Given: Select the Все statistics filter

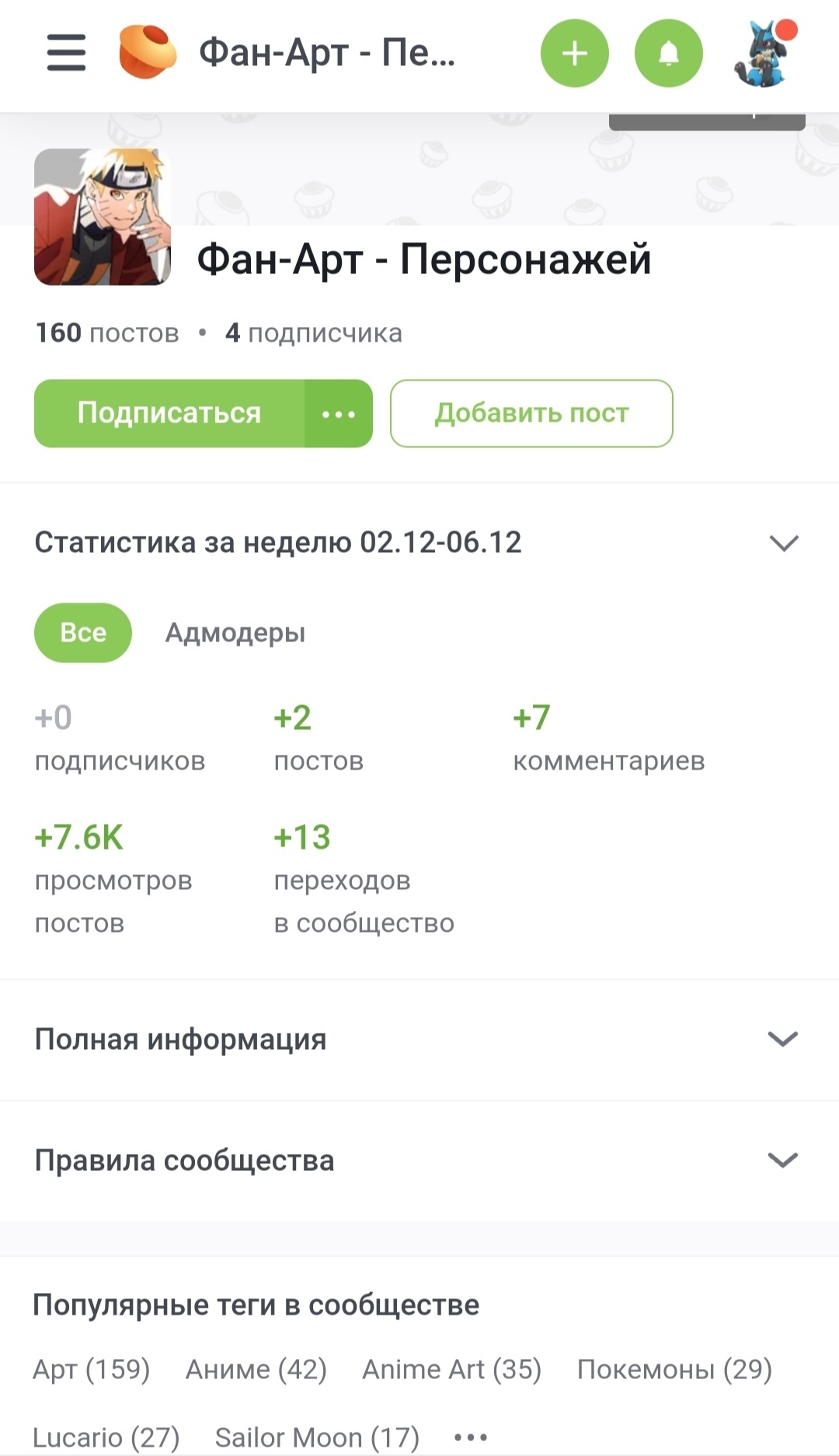Looking at the screenshot, I should [83, 633].
